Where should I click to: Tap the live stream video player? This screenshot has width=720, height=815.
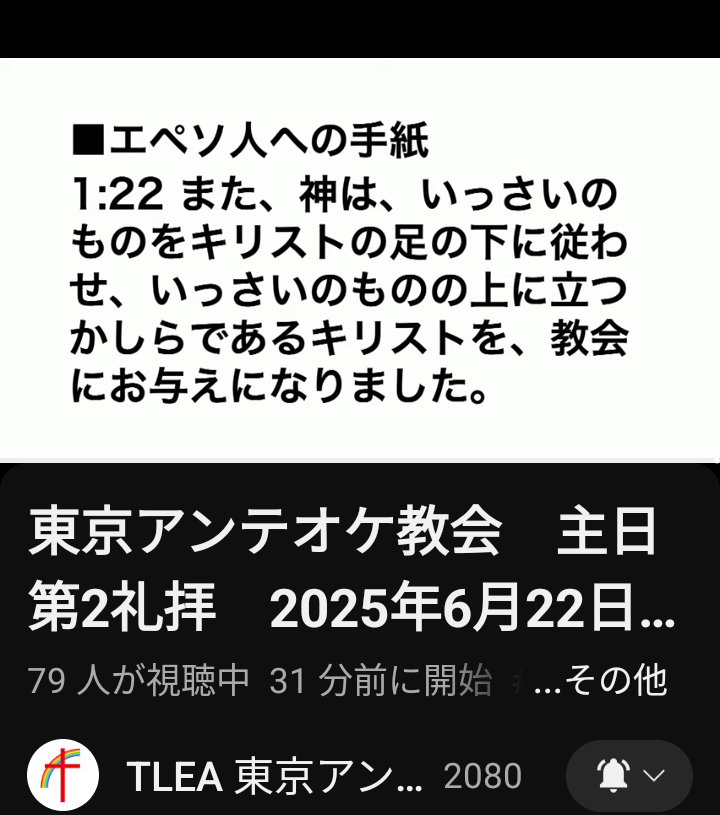(x=360, y=258)
